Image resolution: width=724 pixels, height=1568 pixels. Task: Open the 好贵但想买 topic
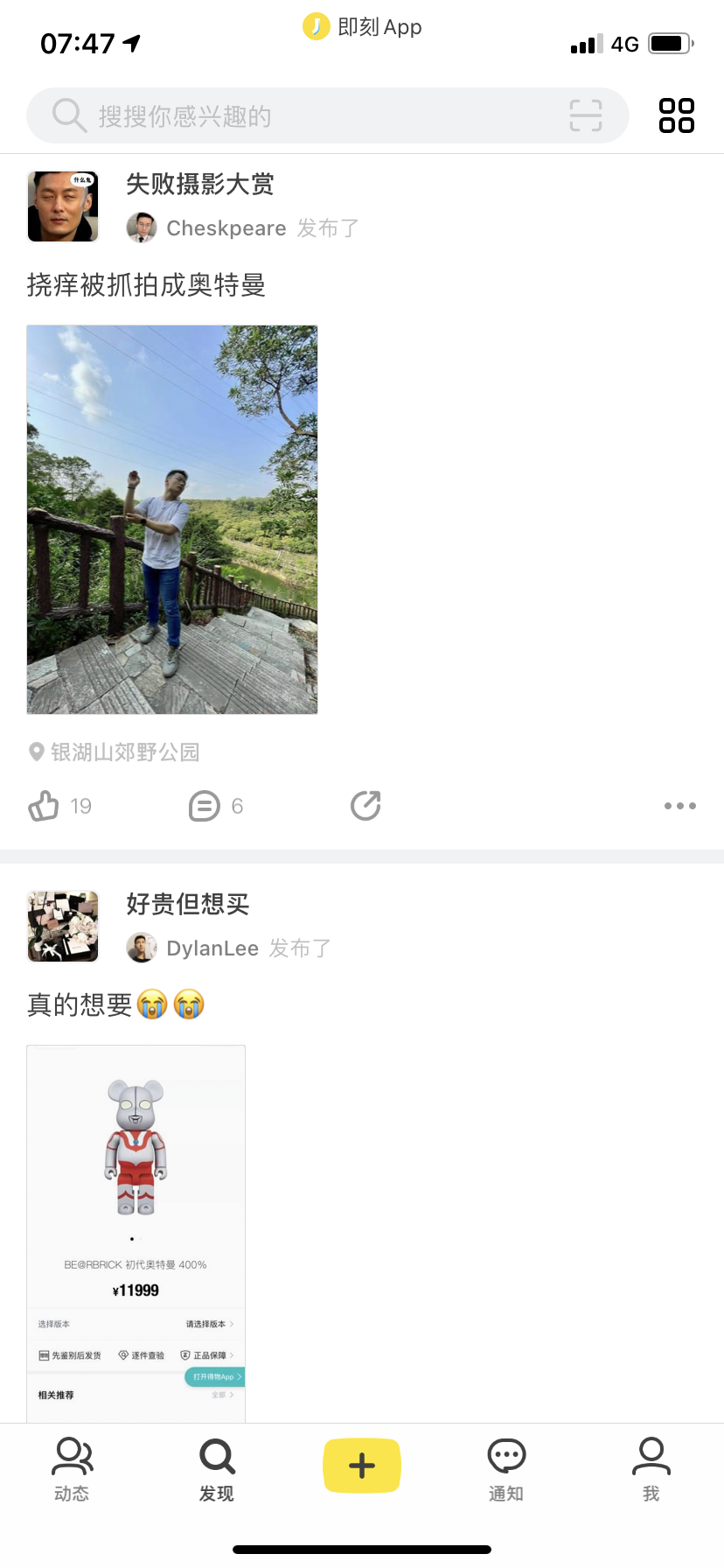pyautogui.click(x=188, y=904)
